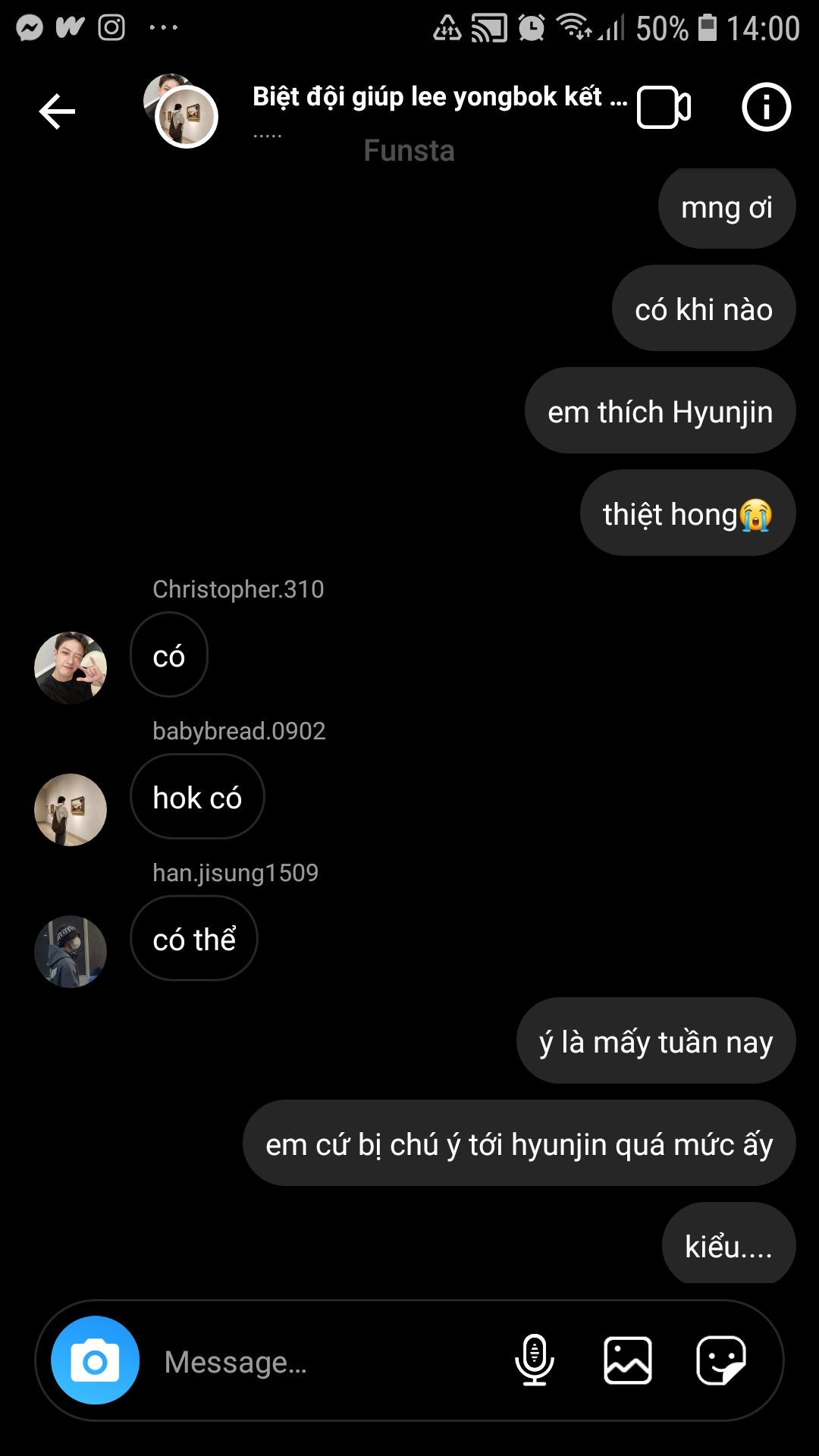Open the sticker picker

[721, 1360]
